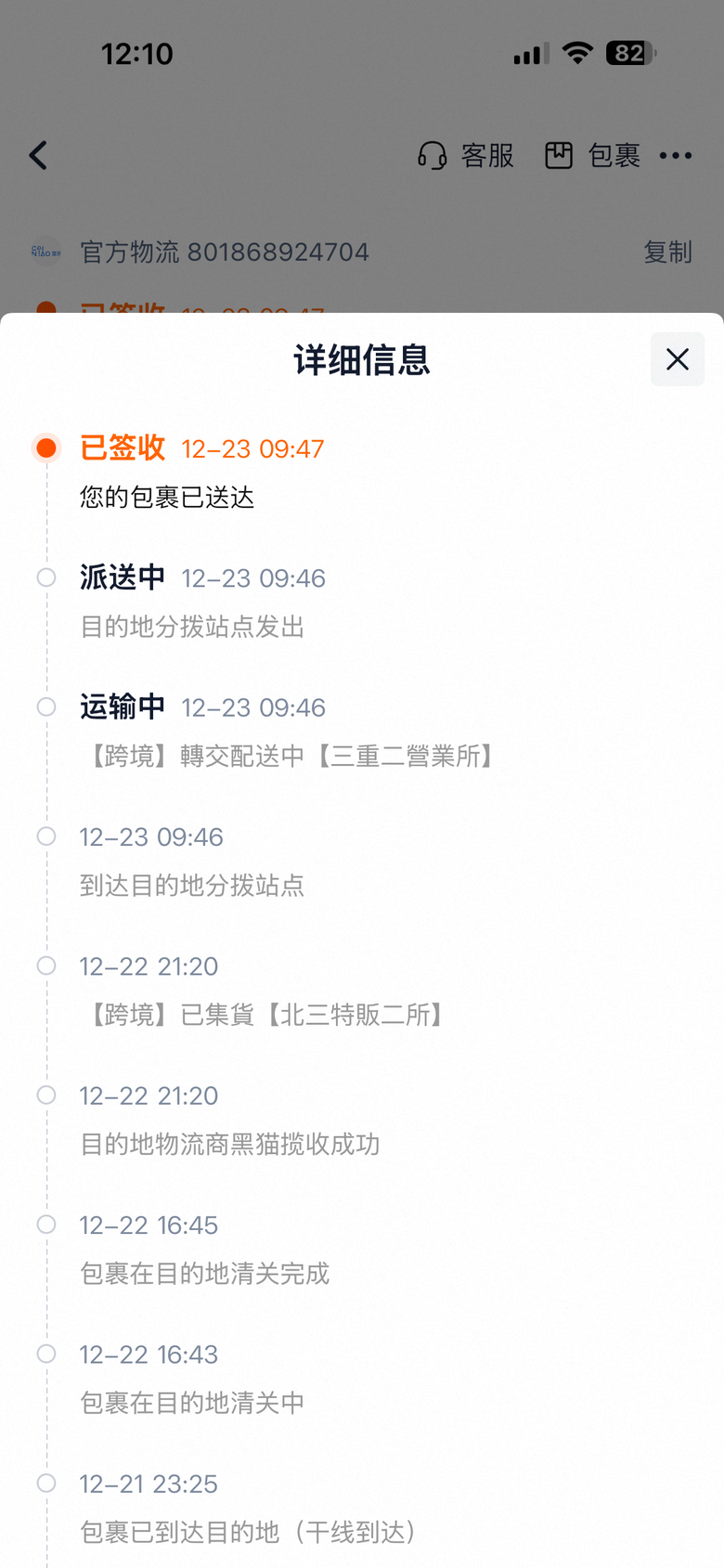Click the battery indicator showing 82
Viewport: 724px width, 1568px height.
pyautogui.click(x=627, y=53)
